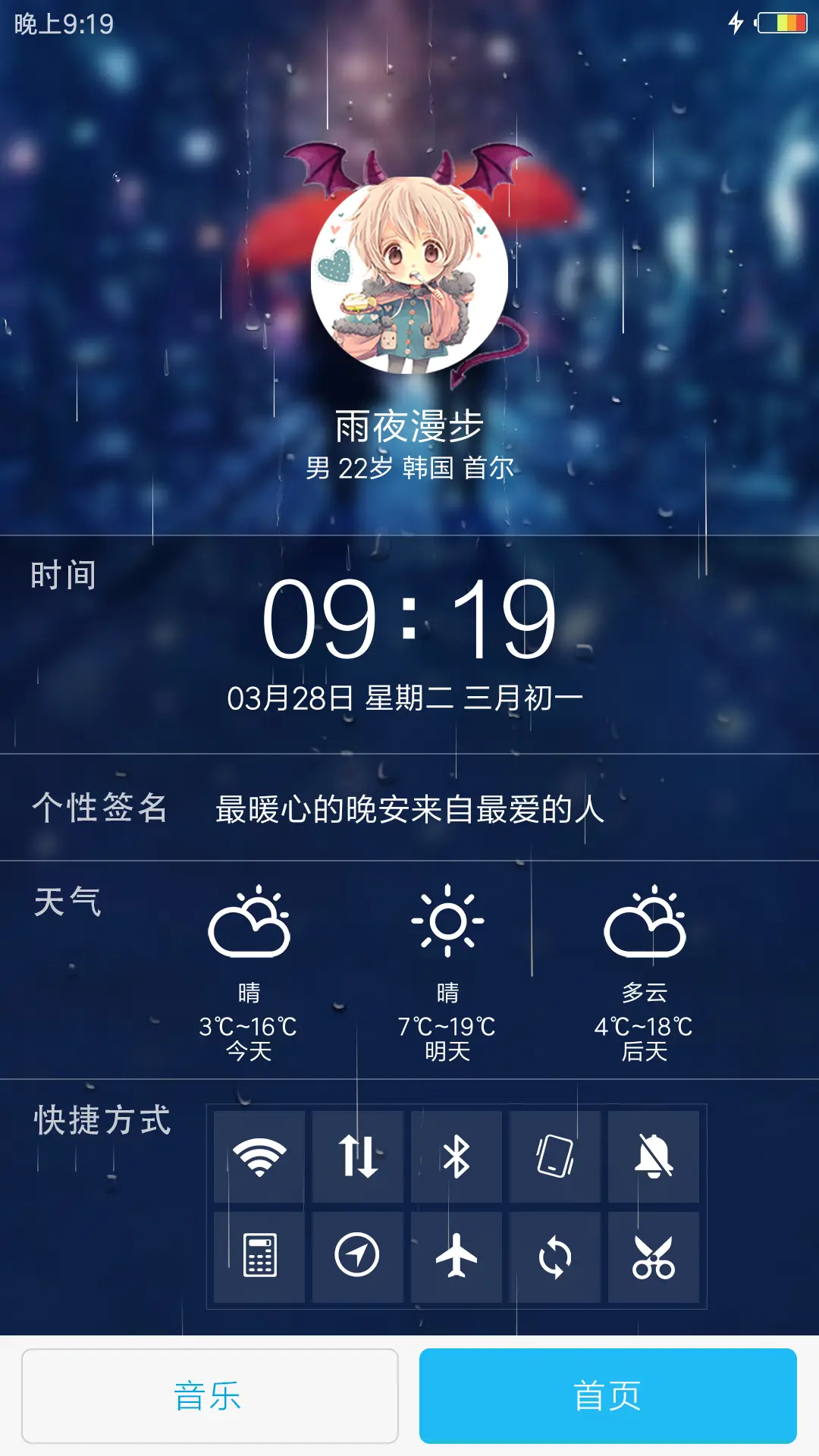This screenshot has width=819, height=1456.
Task: Tap the vibrate phone shortcut
Action: coord(554,1157)
